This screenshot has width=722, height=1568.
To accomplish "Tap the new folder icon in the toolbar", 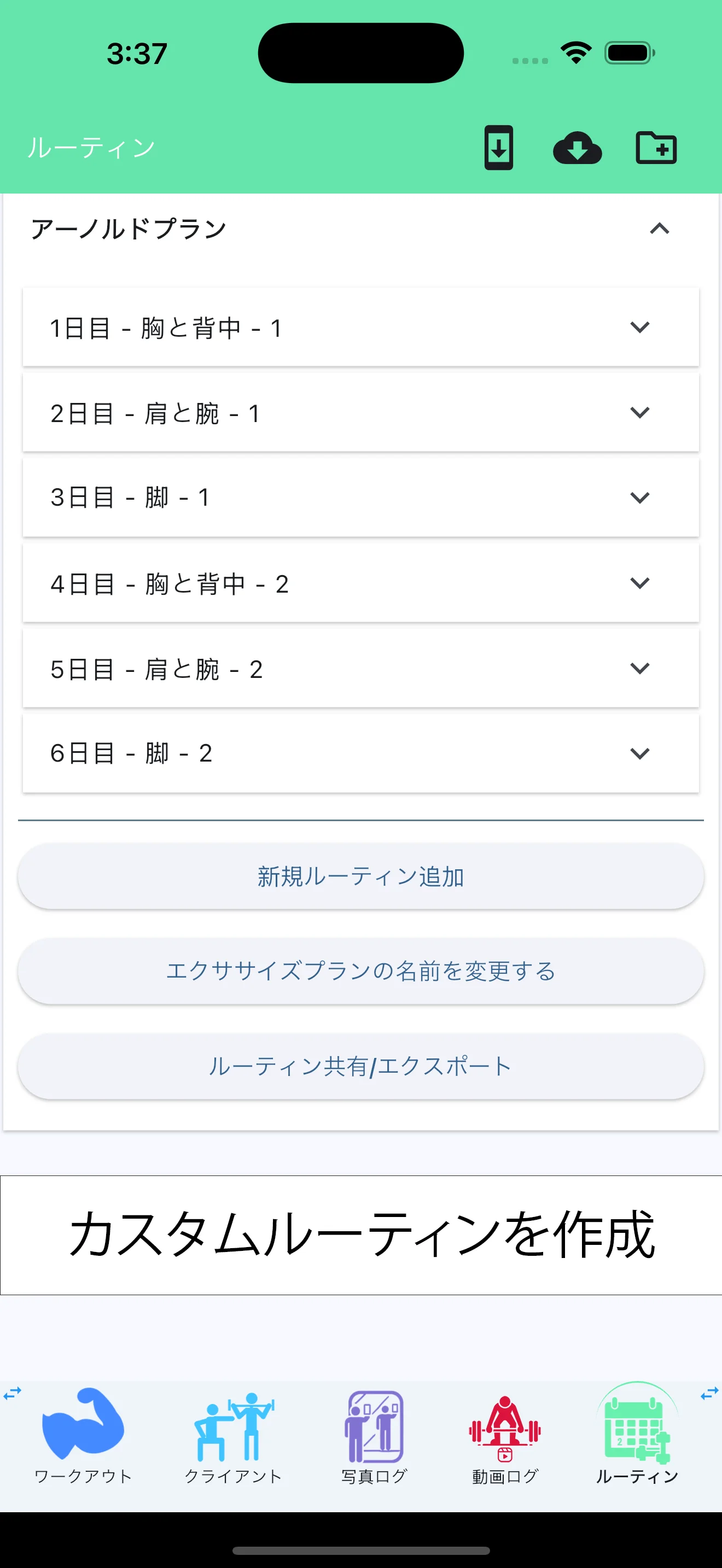I will (656, 147).
